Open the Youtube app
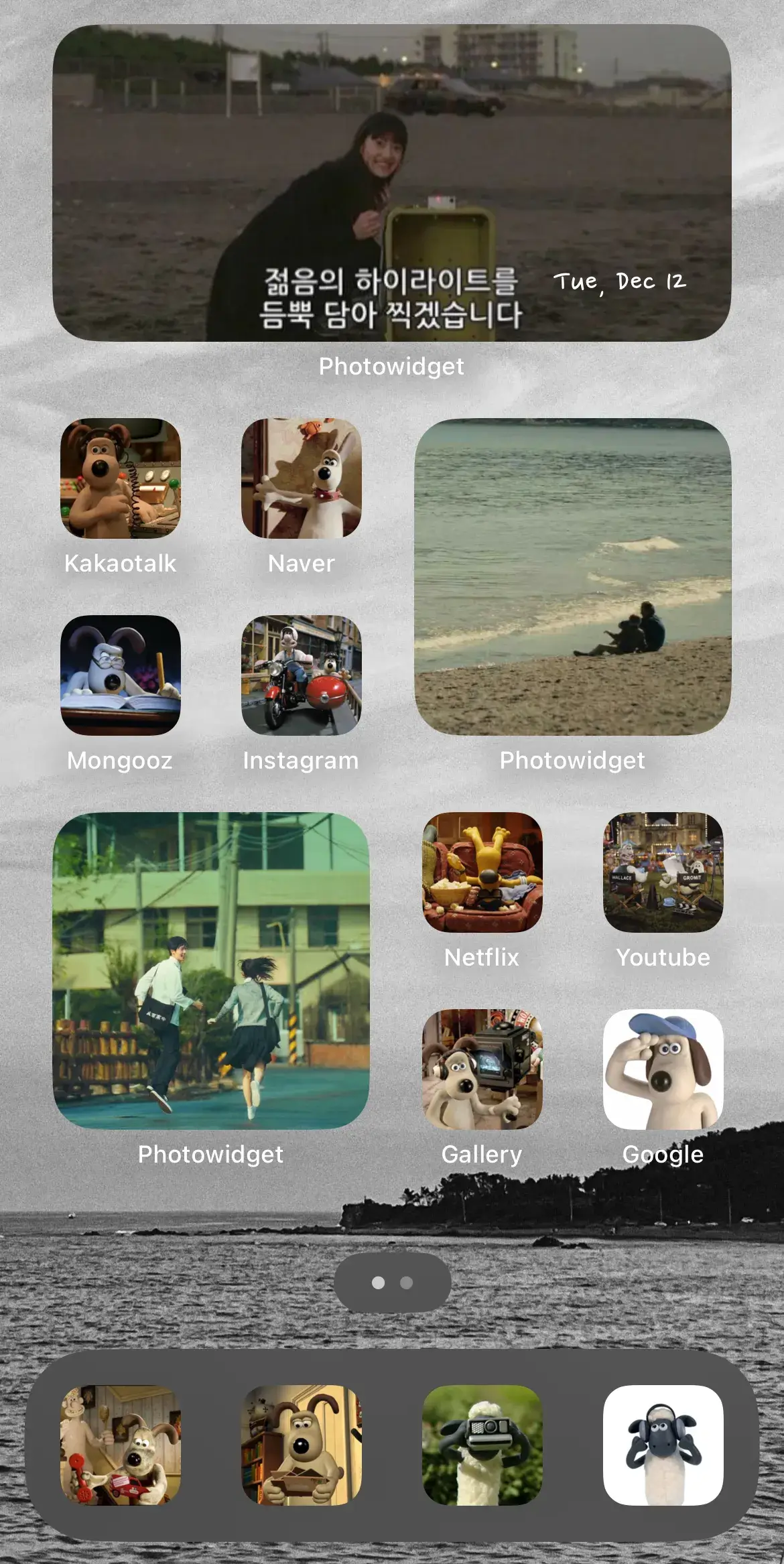This screenshot has width=784, height=1564. pyautogui.click(x=663, y=872)
